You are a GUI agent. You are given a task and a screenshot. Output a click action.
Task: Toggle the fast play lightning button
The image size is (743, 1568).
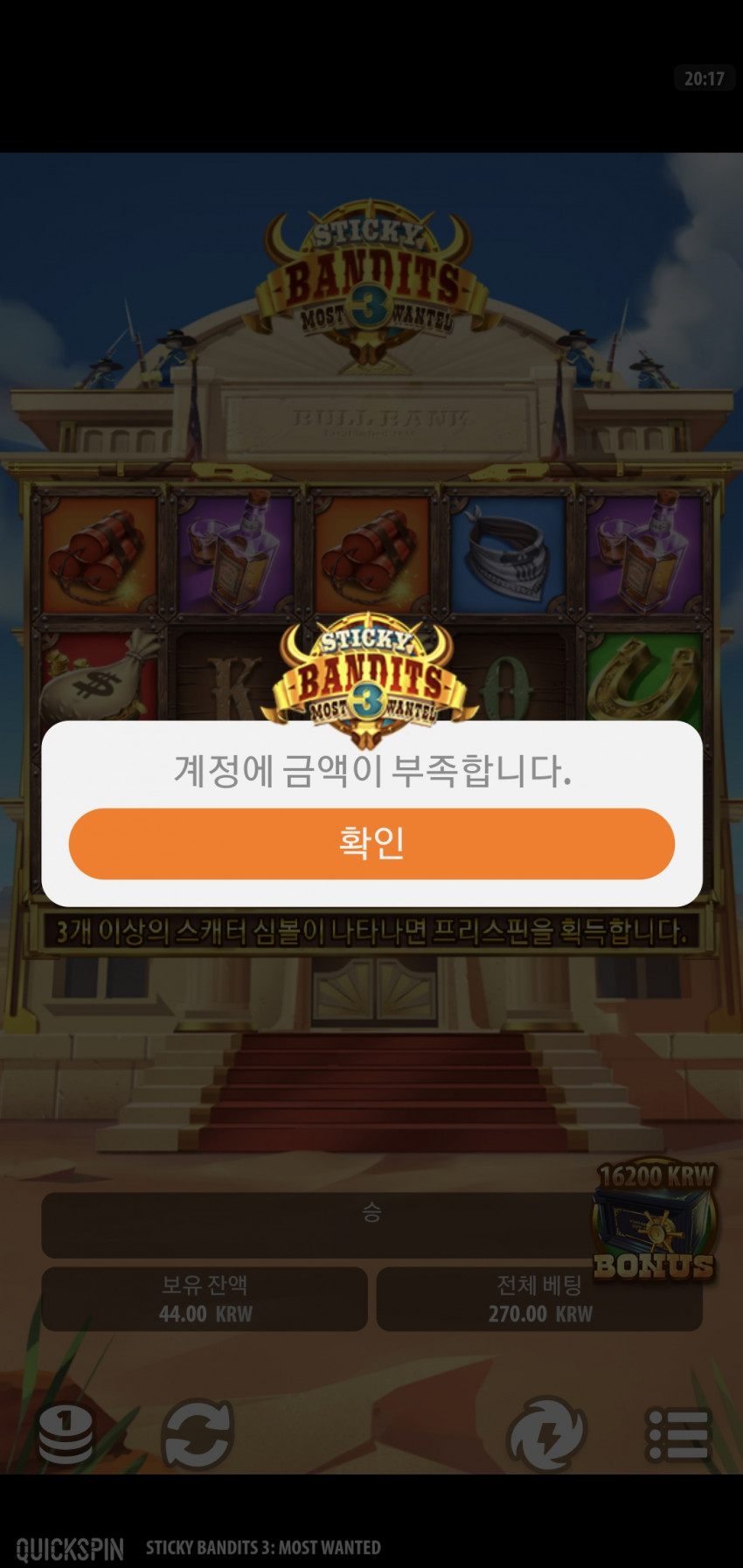[x=546, y=1434]
